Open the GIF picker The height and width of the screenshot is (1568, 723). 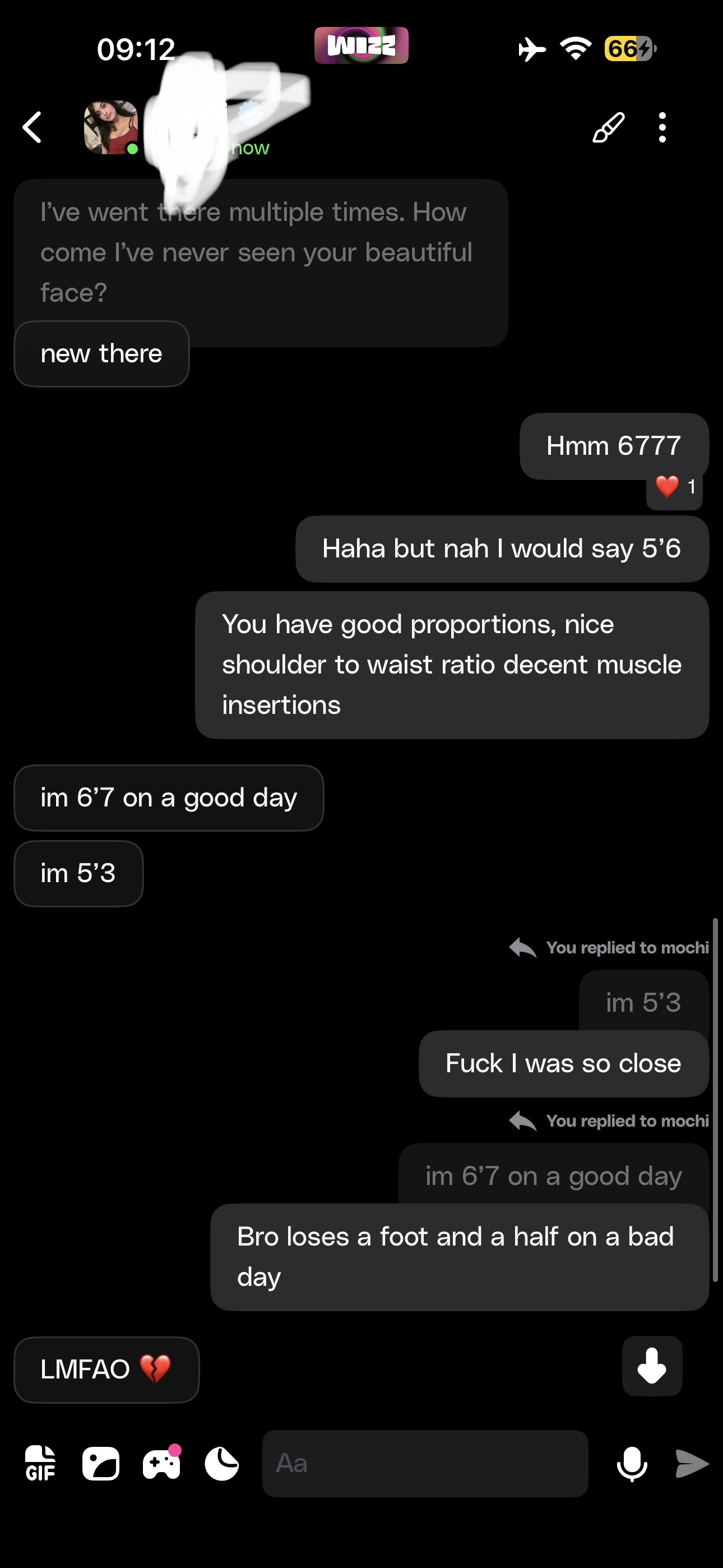(40, 1463)
